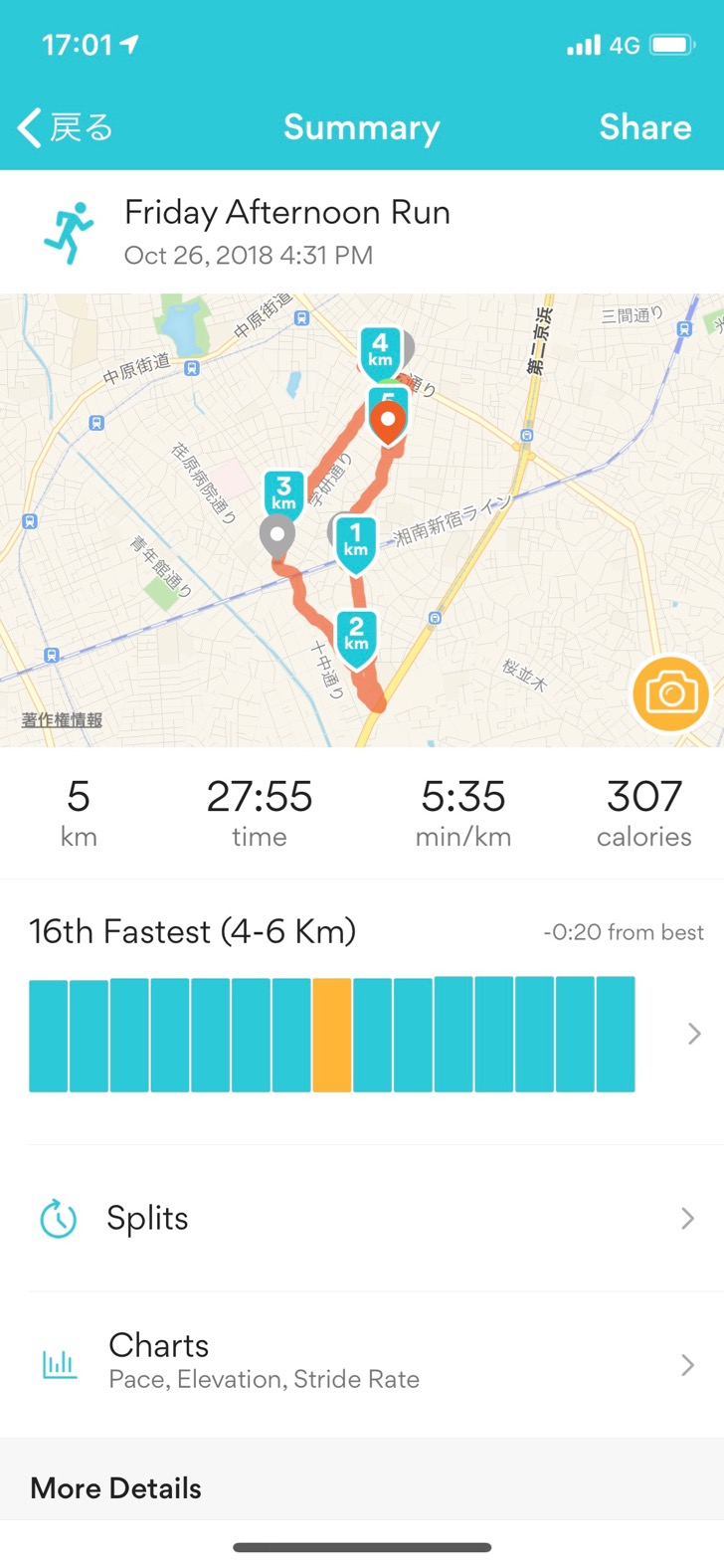Image resolution: width=724 pixels, height=1568 pixels.
Task: Add a photo with the camera button
Action: [670, 693]
